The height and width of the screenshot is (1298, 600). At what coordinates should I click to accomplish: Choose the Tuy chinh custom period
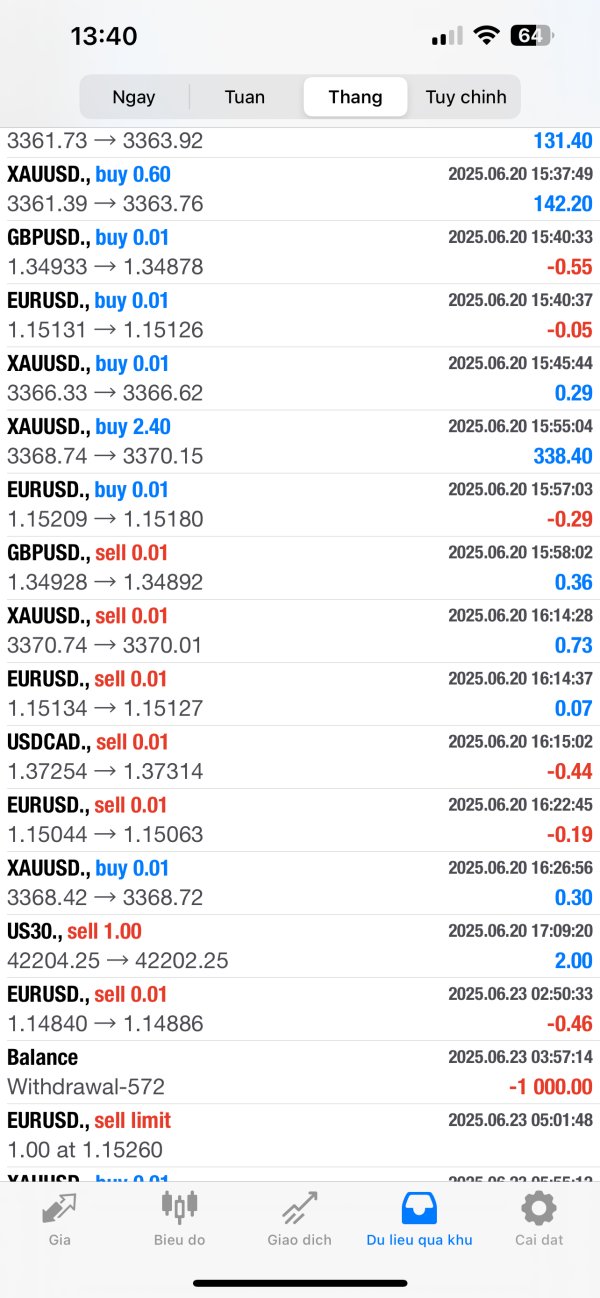point(466,97)
